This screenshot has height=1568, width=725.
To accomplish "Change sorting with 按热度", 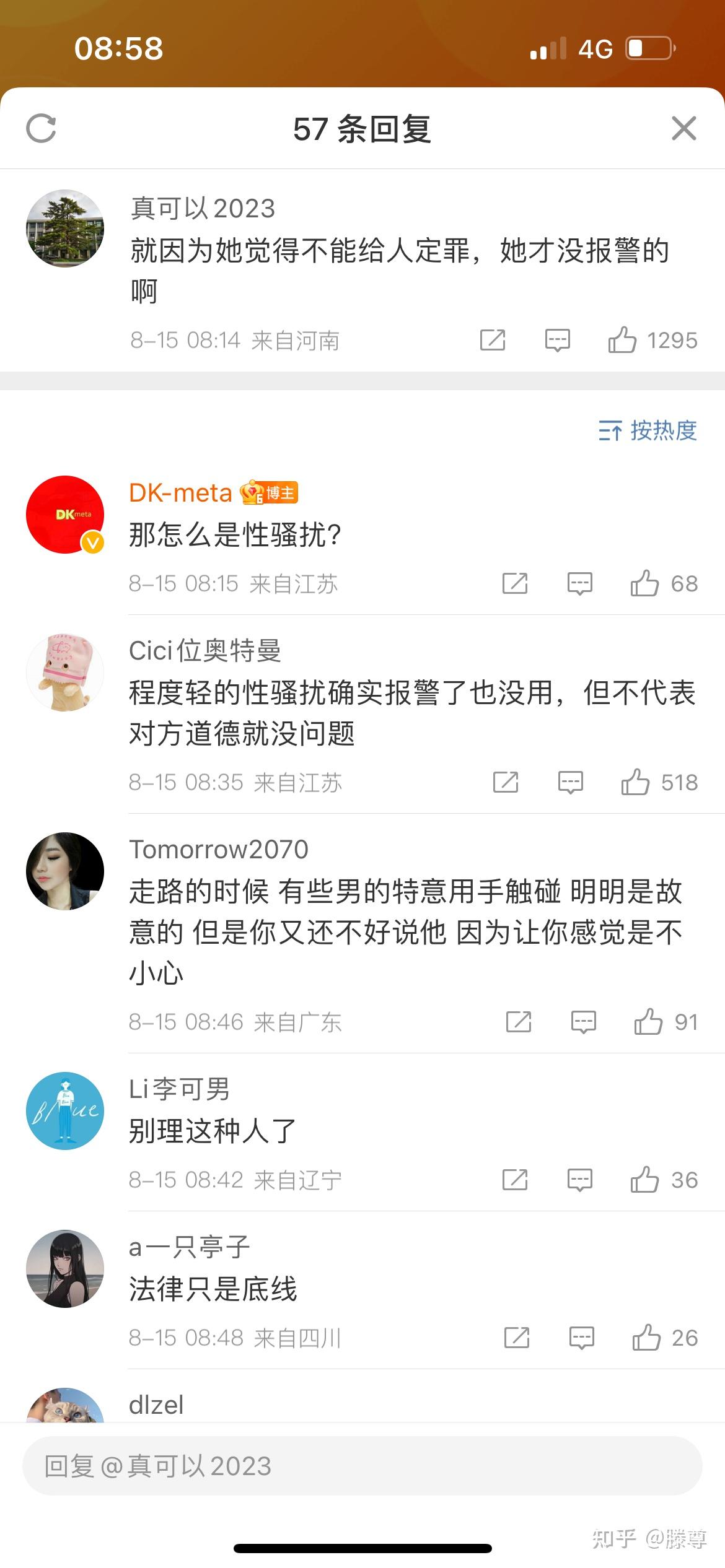I will click(x=648, y=430).
